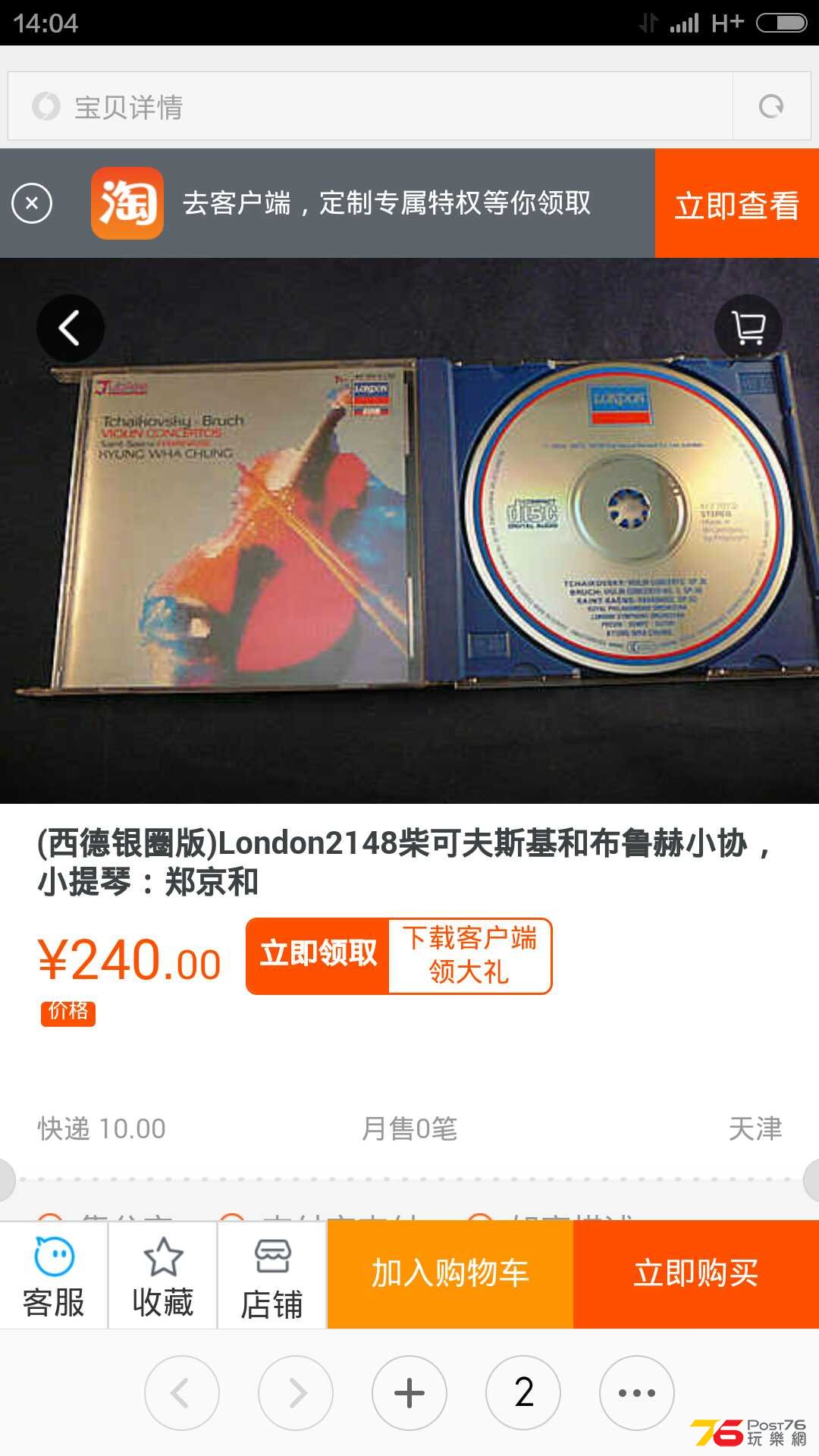Go back using the arrow over the photo
Viewport: 819px width, 1456px height.
(x=70, y=328)
